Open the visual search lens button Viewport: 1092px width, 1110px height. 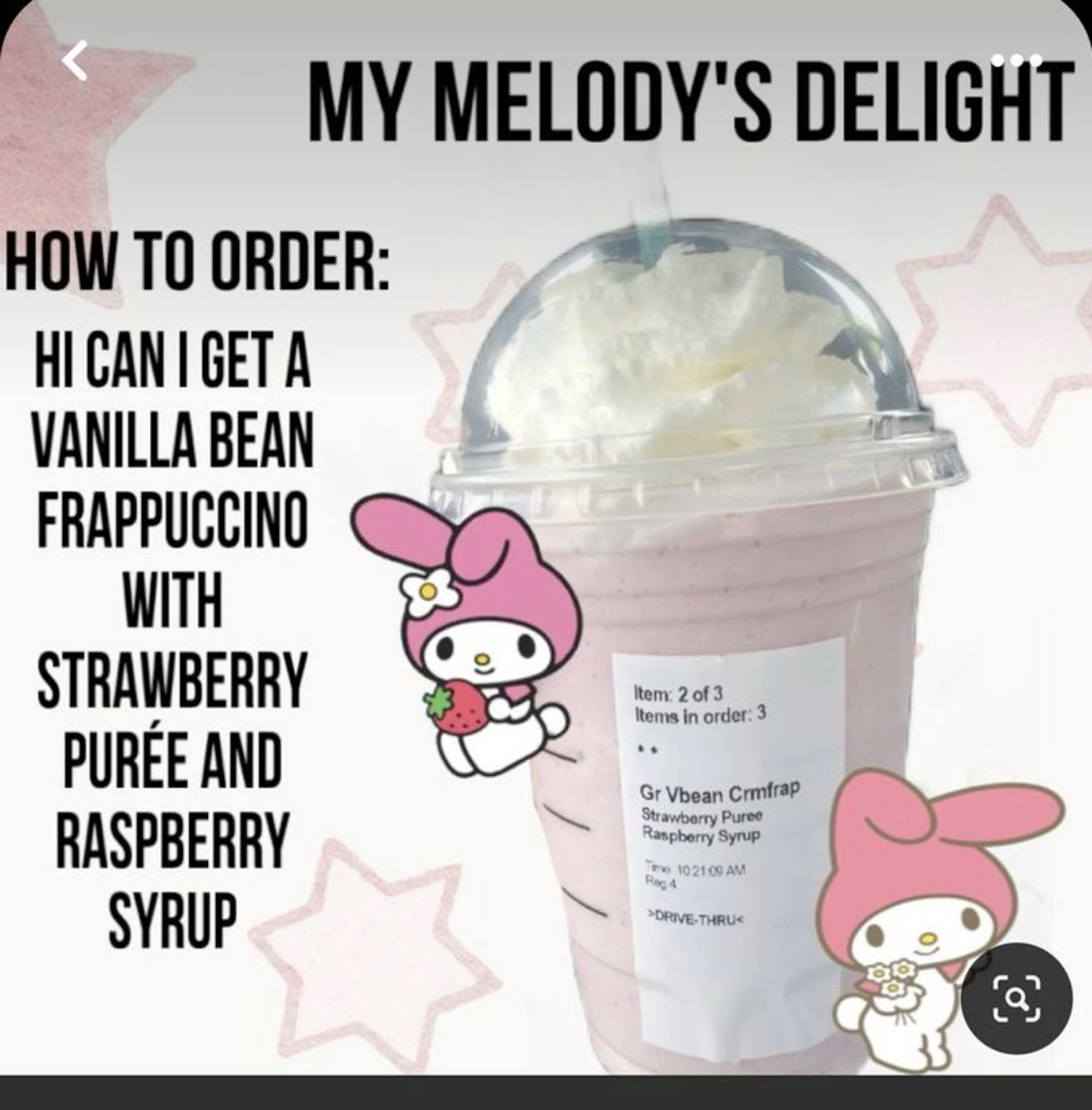tap(1016, 998)
